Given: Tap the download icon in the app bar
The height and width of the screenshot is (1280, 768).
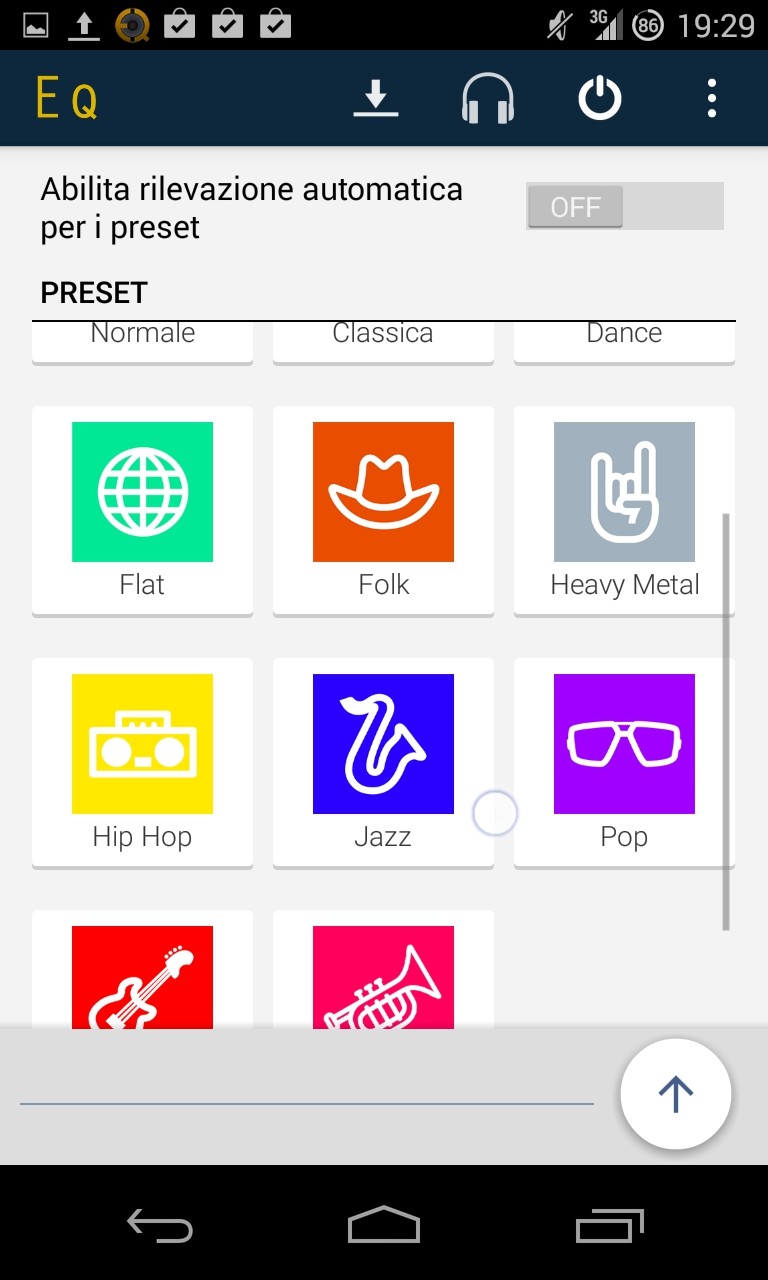Looking at the screenshot, I should 376,98.
